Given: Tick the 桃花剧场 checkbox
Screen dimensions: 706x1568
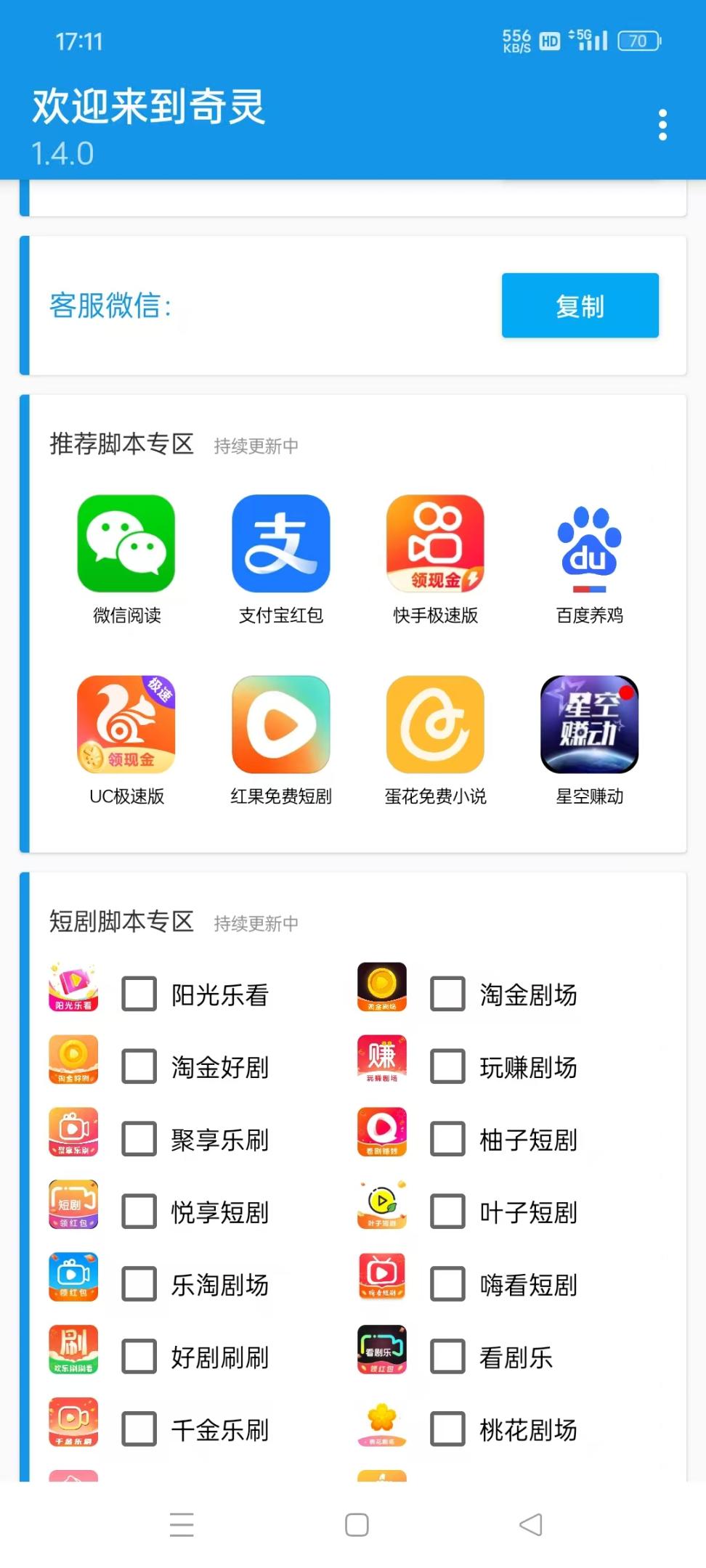Looking at the screenshot, I should click(447, 1429).
